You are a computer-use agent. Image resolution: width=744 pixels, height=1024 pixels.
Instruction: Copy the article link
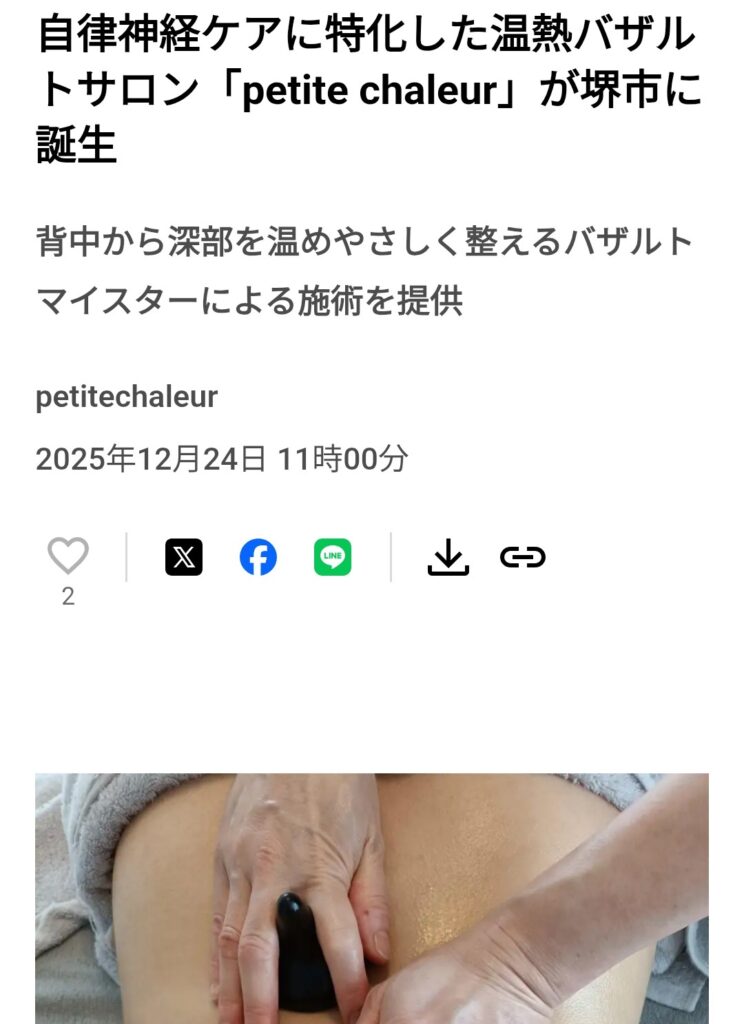tap(523, 557)
